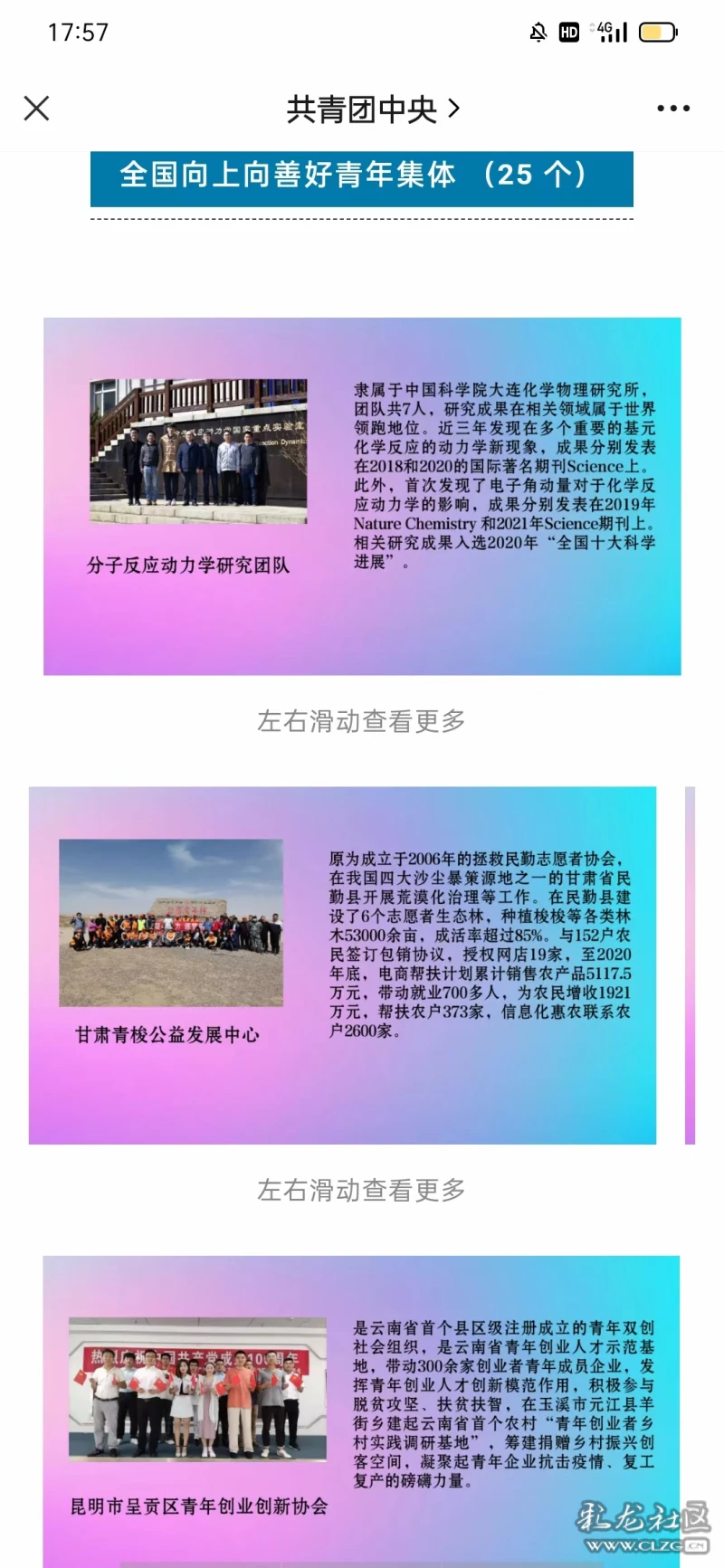This screenshot has height=1568, width=724.
Task: Open the 分子反应动力学研究团队 image card
Action: pyautogui.click(x=362, y=496)
